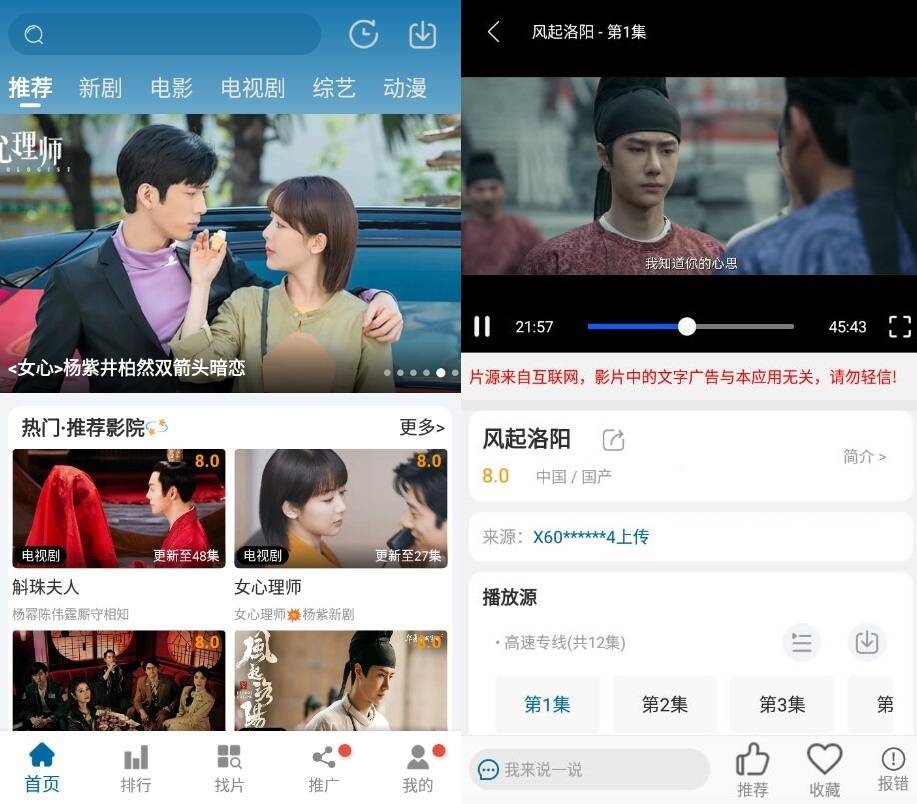This screenshot has width=917, height=804.
Task: Go to 排行 in bottom navigation
Action: click(136, 769)
